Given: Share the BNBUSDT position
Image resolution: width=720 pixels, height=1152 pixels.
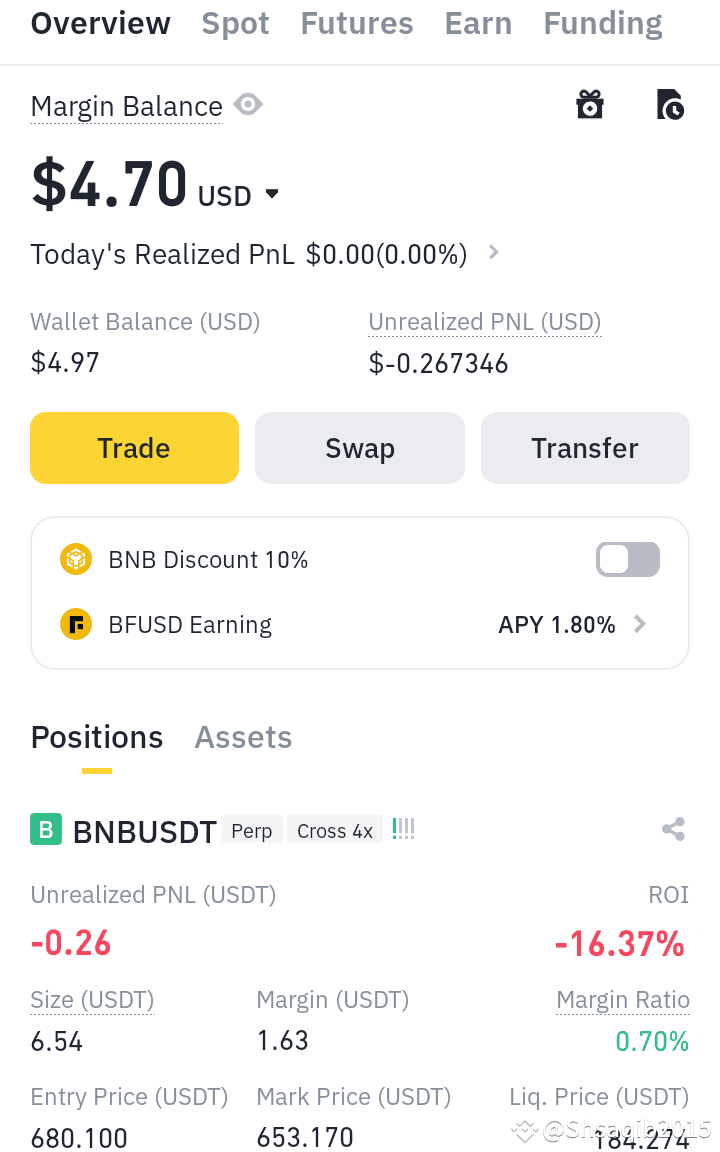Looking at the screenshot, I should coord(673,829).
